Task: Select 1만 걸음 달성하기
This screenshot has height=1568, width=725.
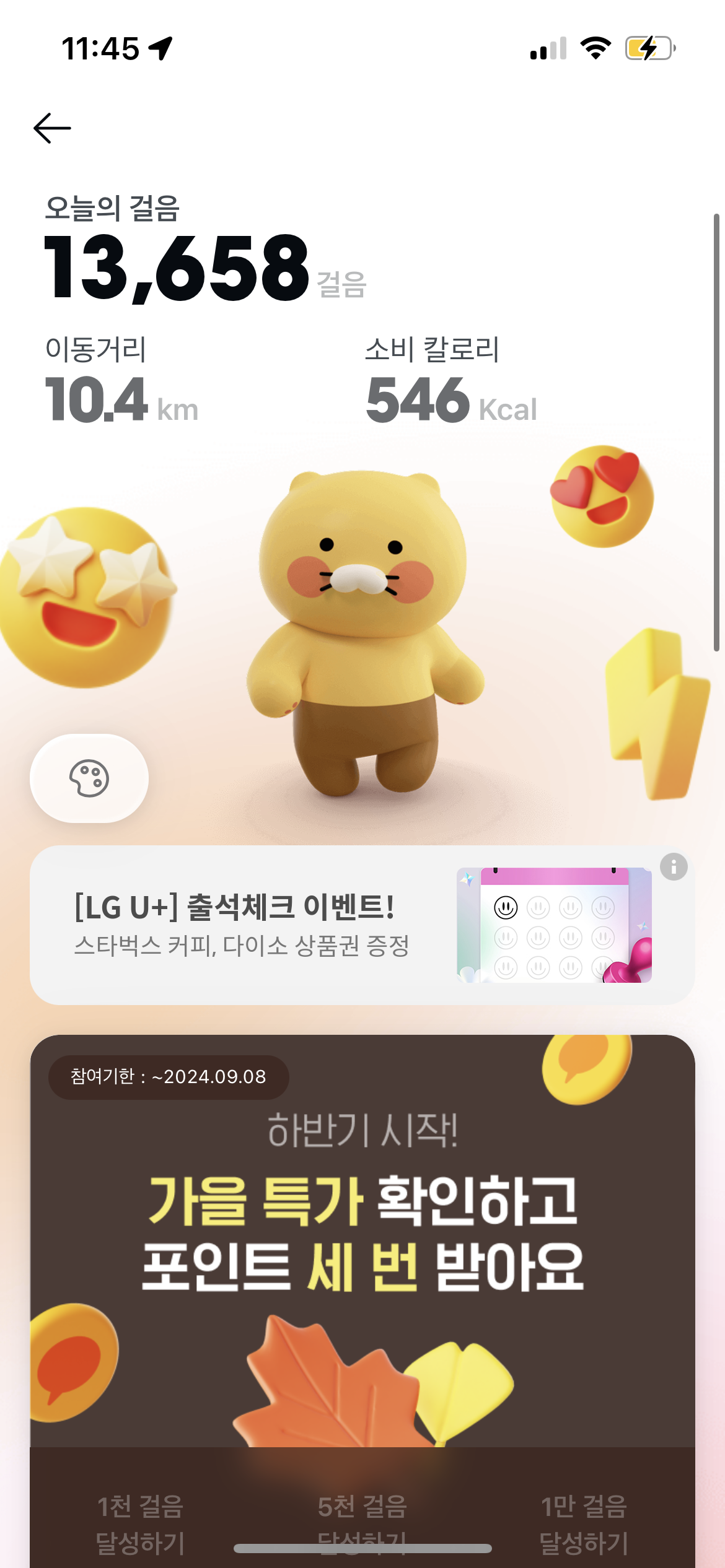Action: pyautogui.click(x=584, y=1524)
